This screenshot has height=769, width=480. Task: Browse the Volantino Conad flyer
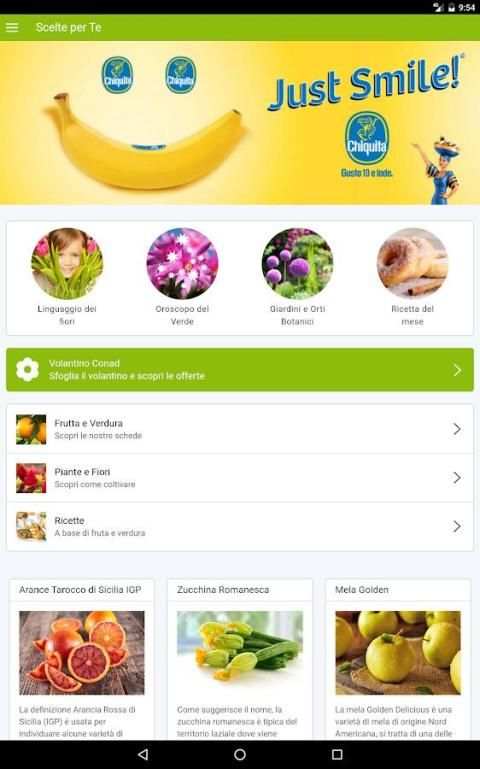240,370
